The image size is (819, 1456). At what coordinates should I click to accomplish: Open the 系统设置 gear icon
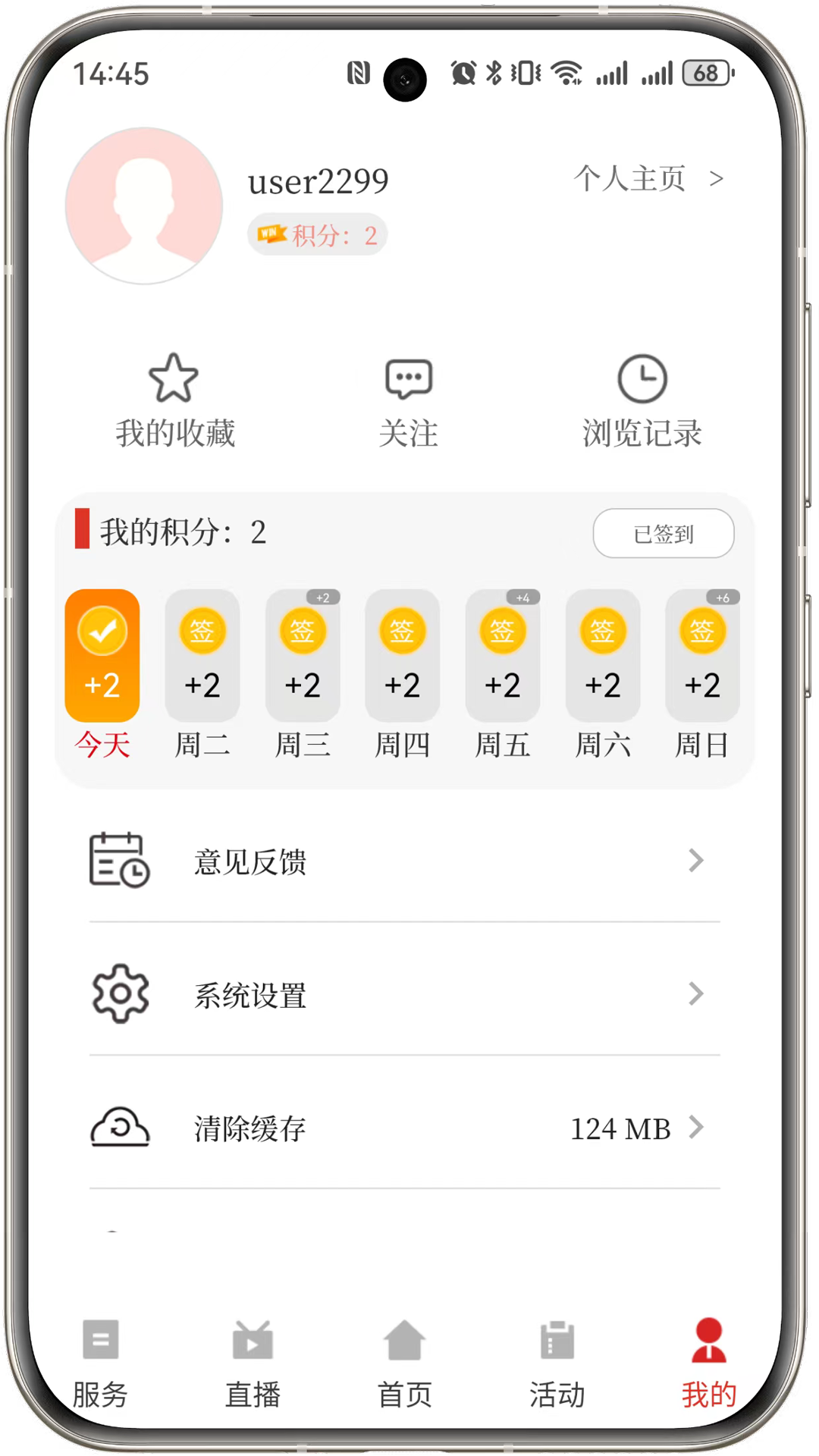click(x=119, y=994)
